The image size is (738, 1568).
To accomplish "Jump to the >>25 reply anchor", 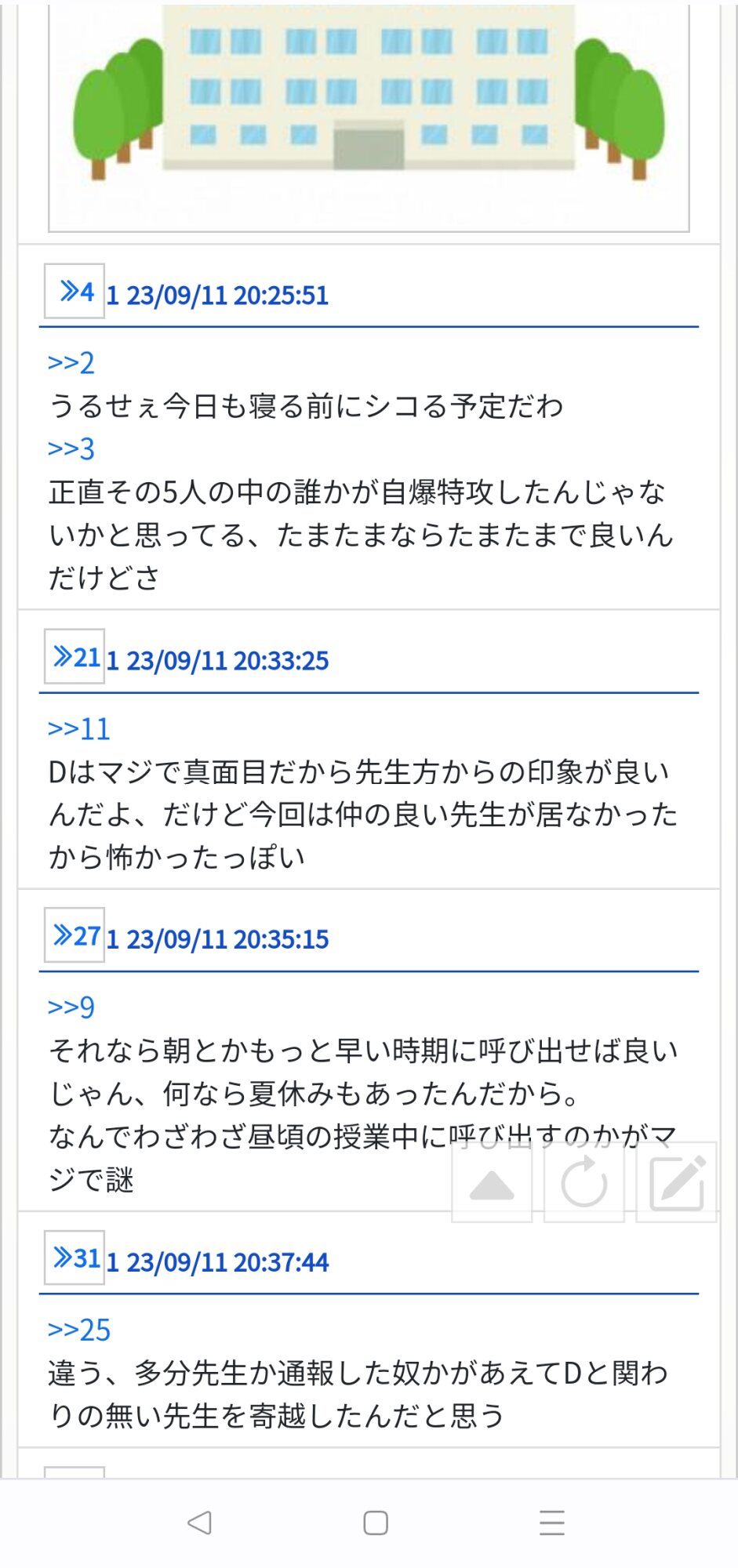I will [x=78, y=1330].
